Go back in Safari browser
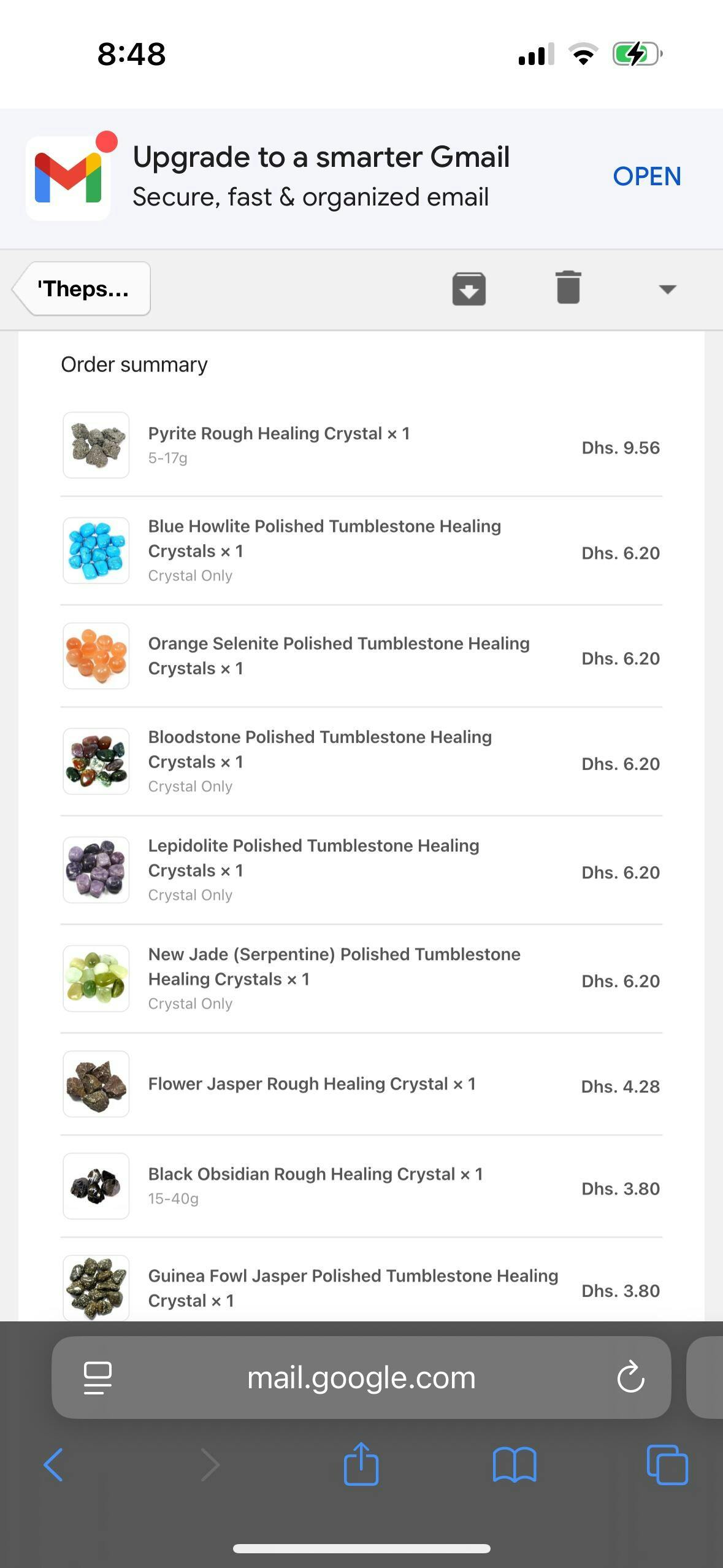Screen dimensions: 723x1568 pyautogui.click(x=53, y=1465)
